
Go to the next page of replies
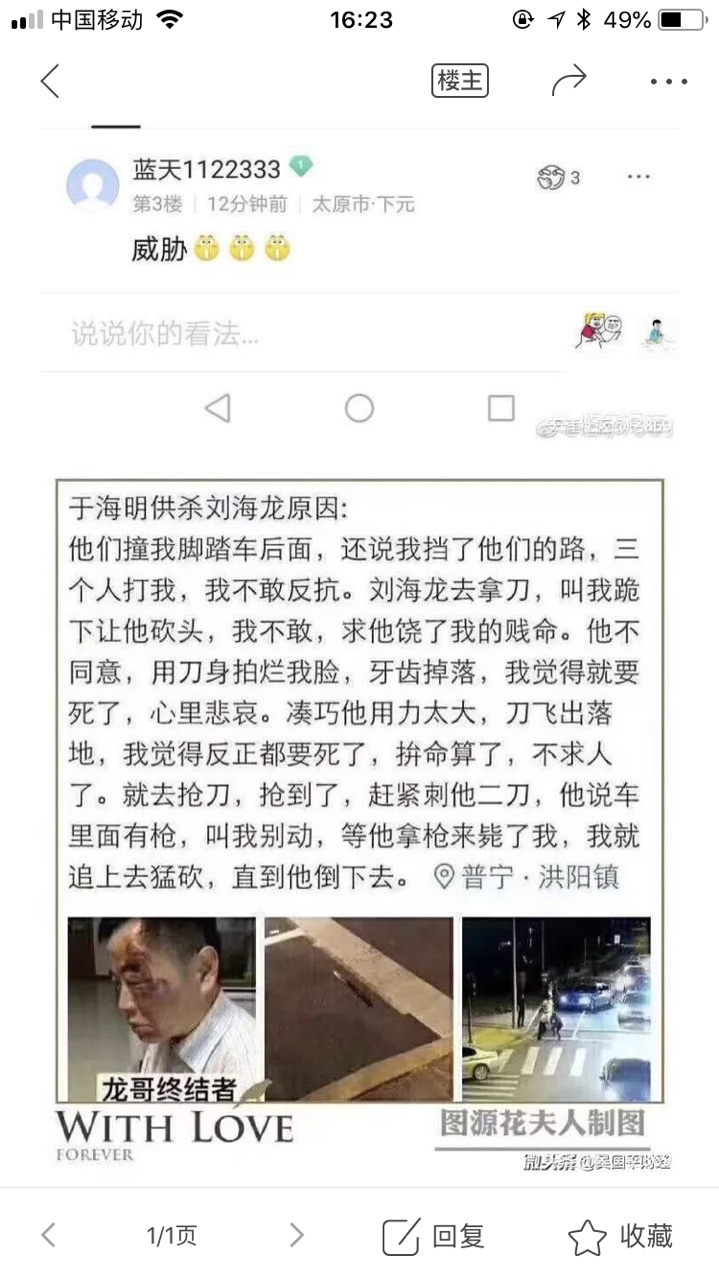[296, 1235]
